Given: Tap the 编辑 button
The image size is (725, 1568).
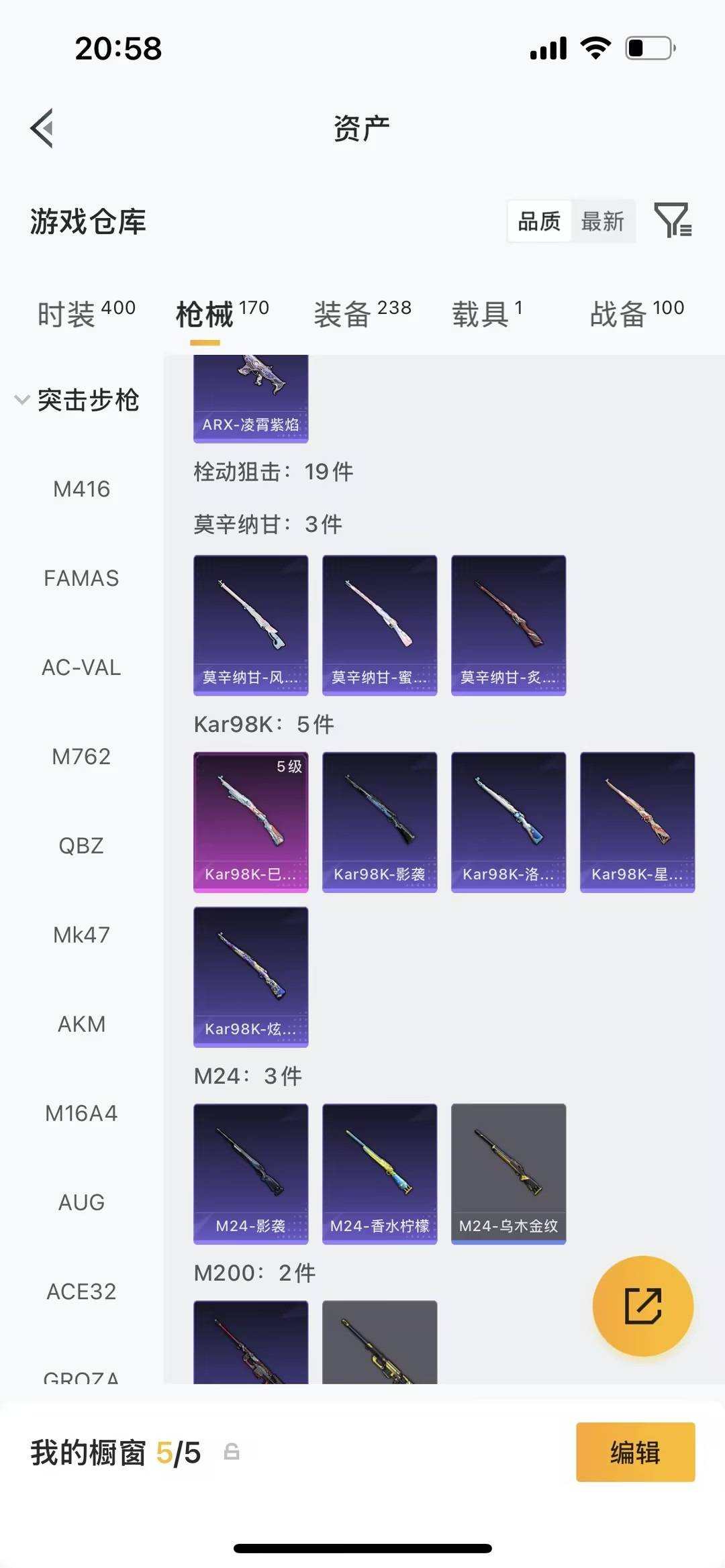Looking at the screenshot, I should (x=634, y=1453).
